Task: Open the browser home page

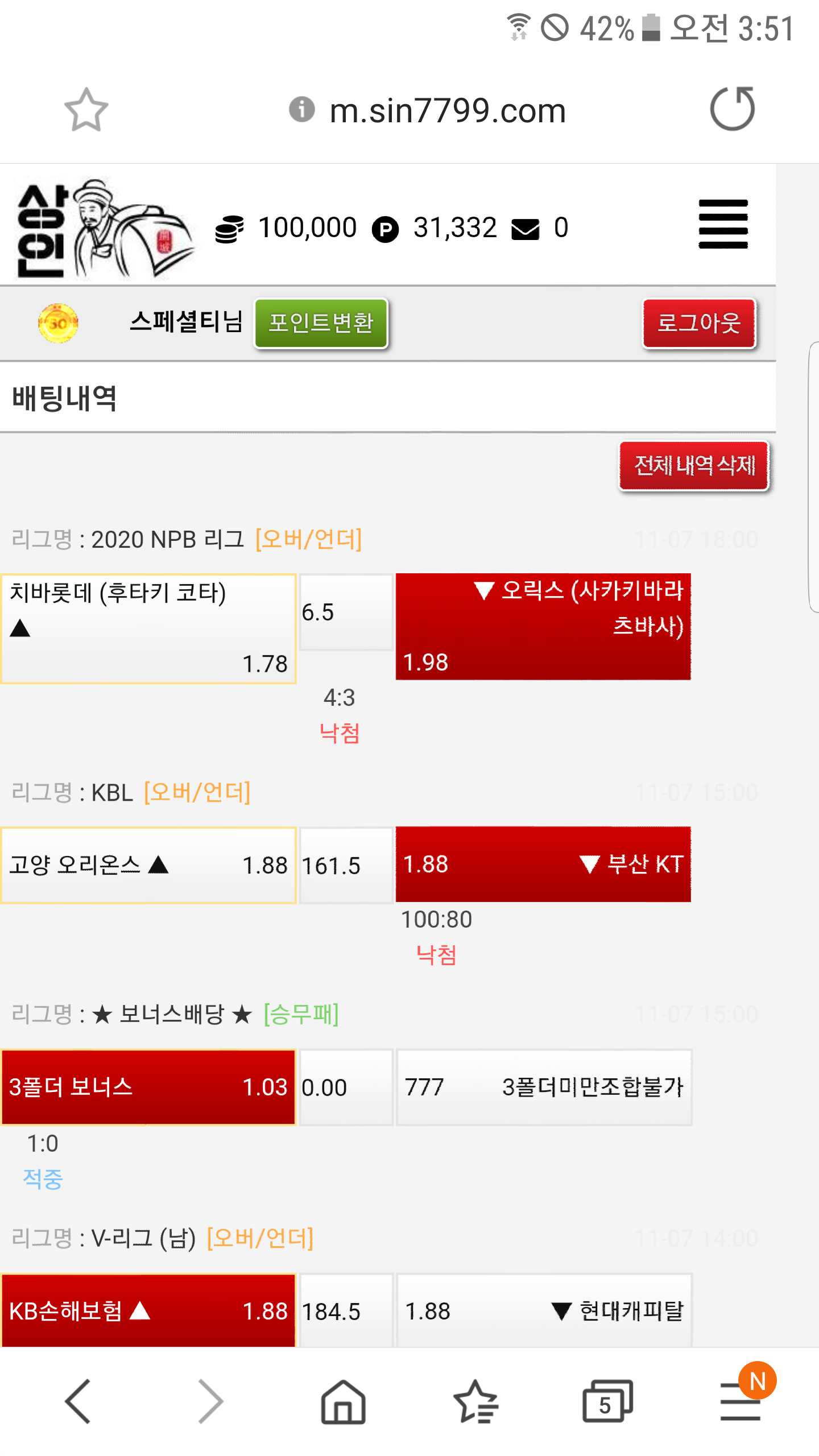Action: (x=343, y=1401)
